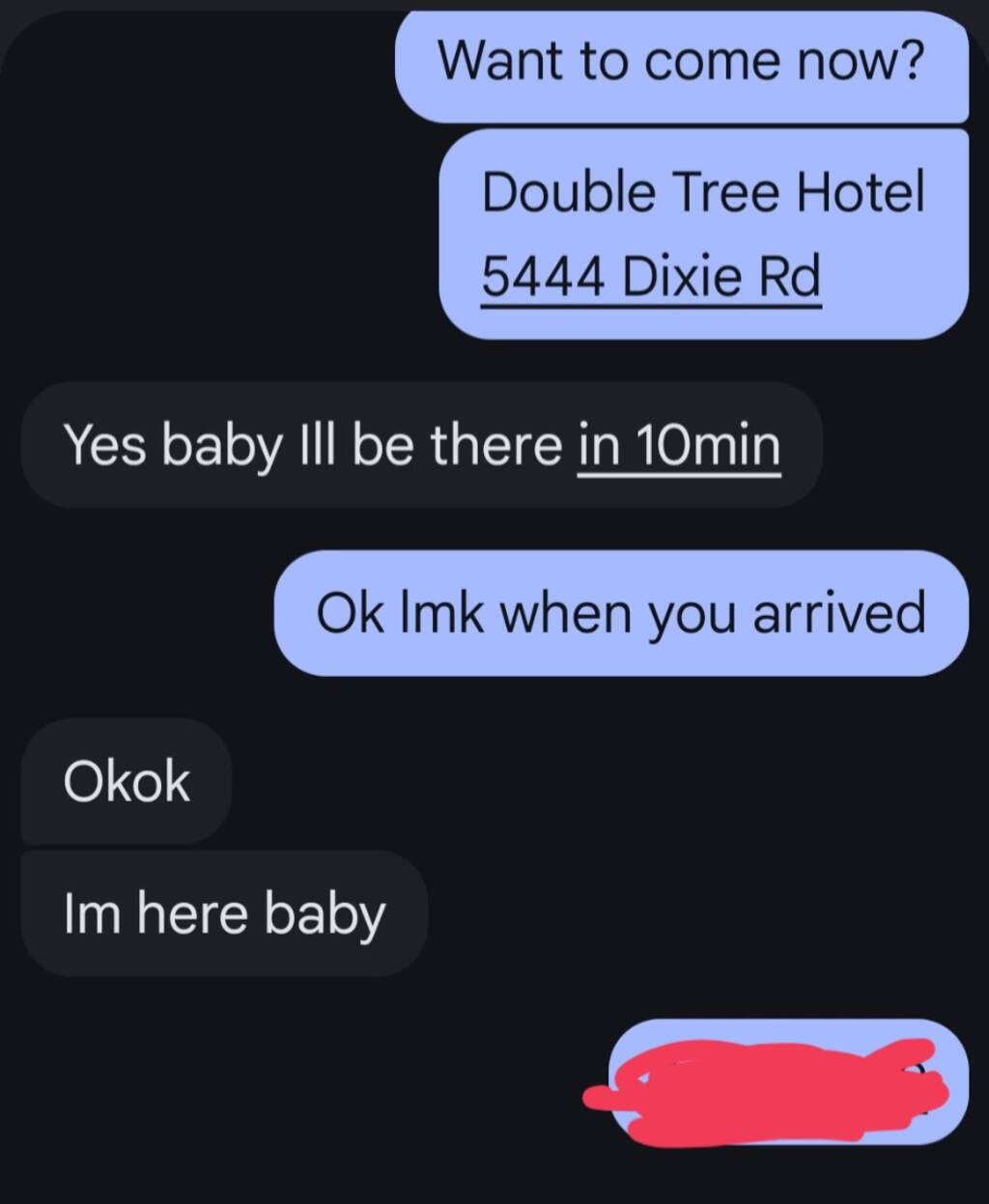
Task: Tap the underlined "in 10min" link
Action: (678, 445)
